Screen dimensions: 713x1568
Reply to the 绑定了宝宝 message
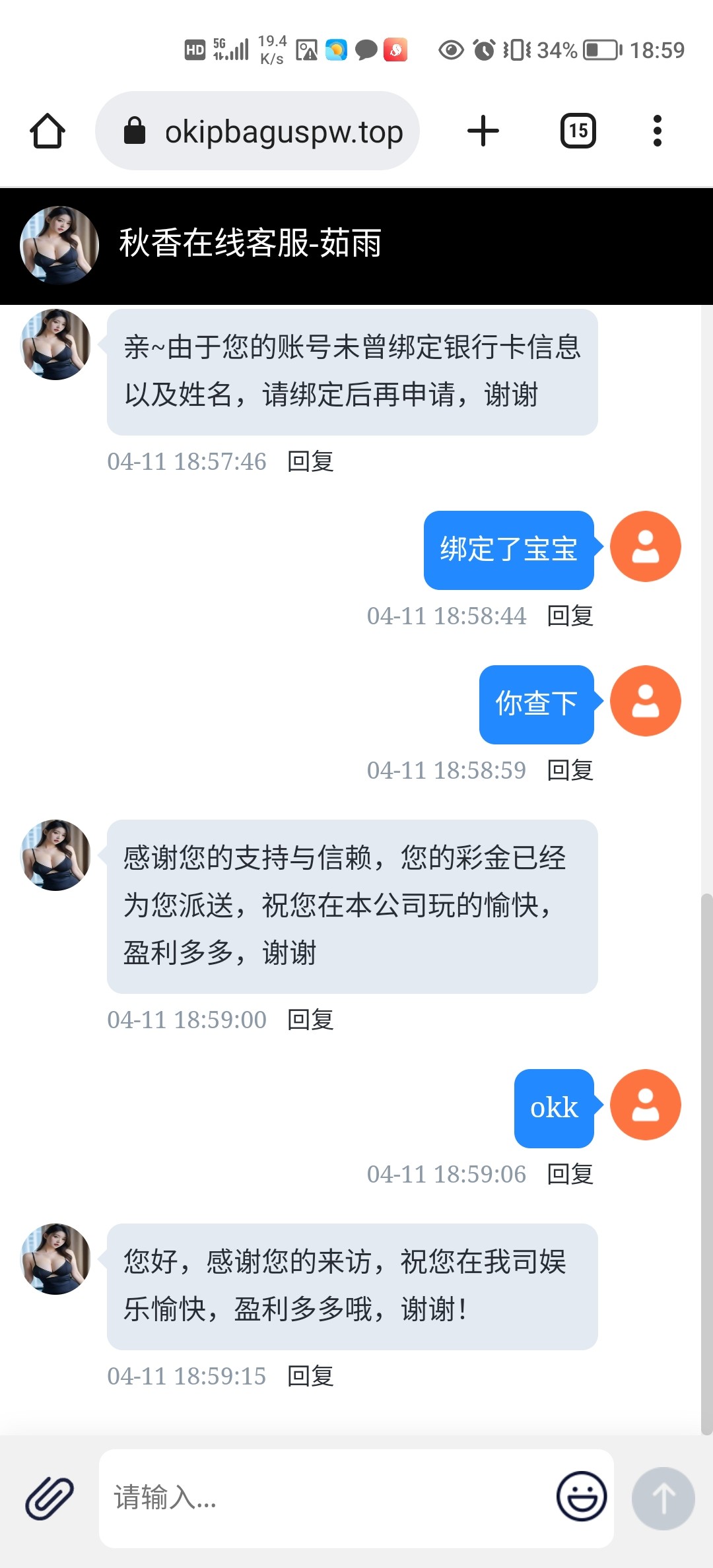pos(570,616)
